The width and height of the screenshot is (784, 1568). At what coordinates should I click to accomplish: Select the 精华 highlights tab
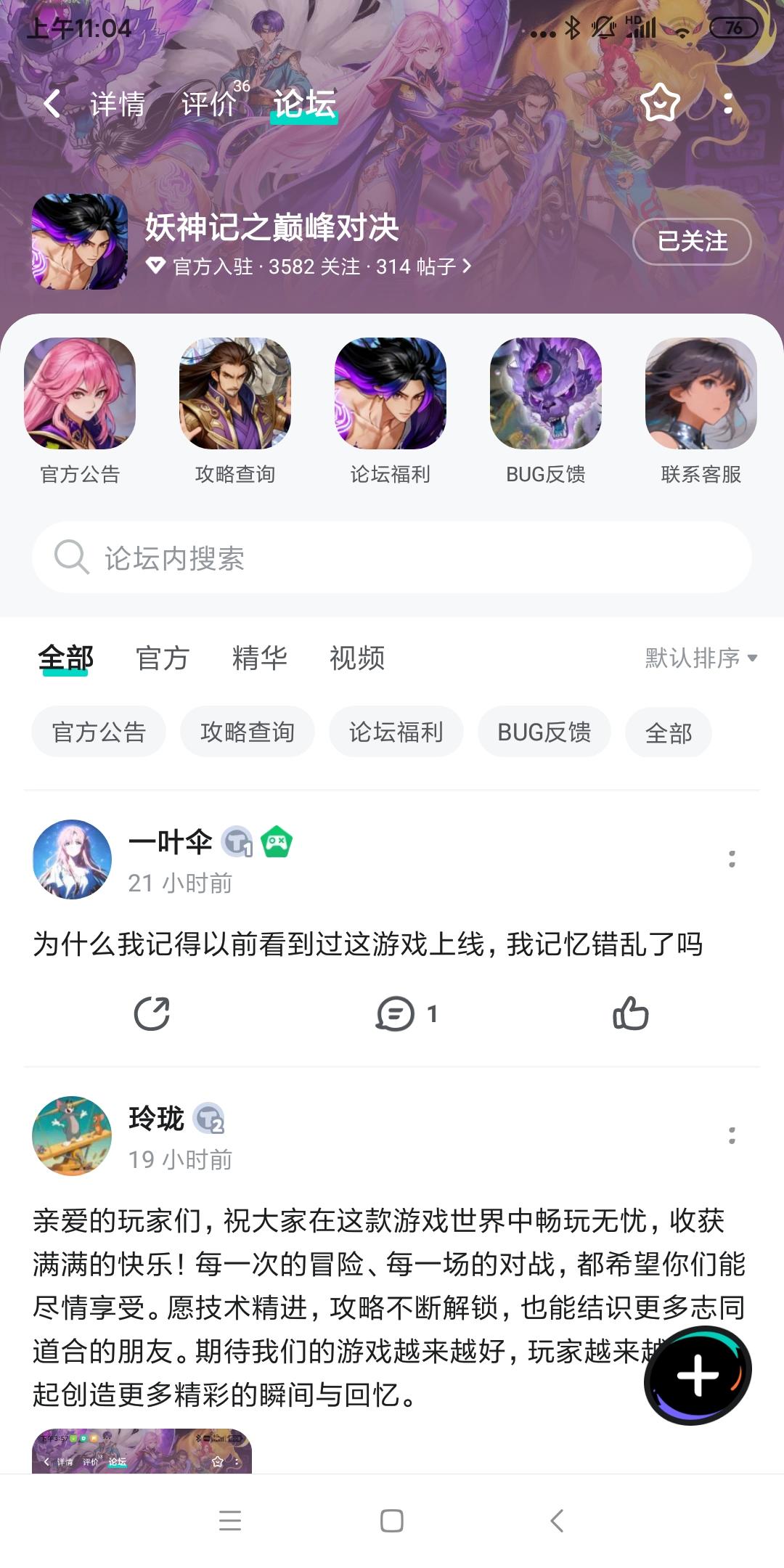(x=259, y=658)
